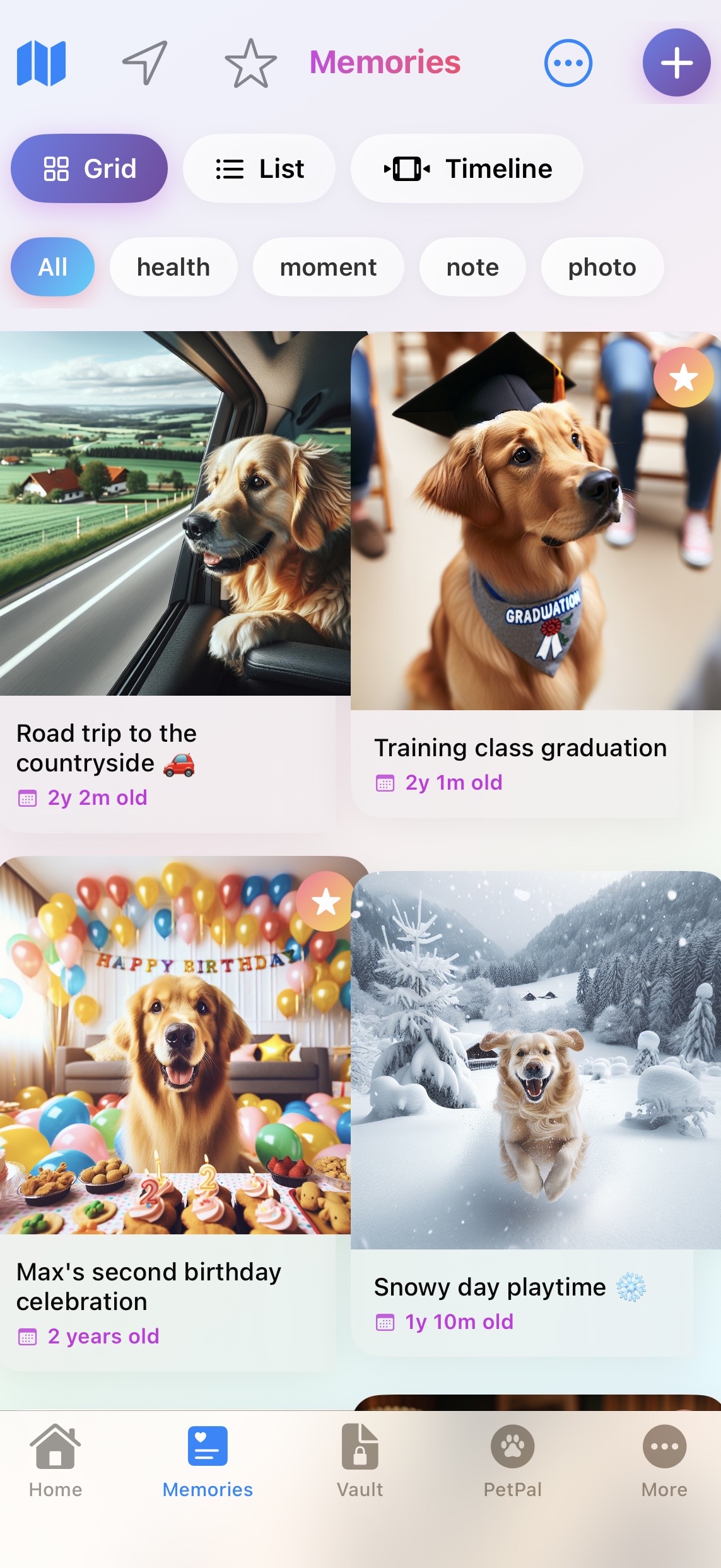
Task: Tap the location arrow icon
Action: pyautogui.click(x=145, y=62)
